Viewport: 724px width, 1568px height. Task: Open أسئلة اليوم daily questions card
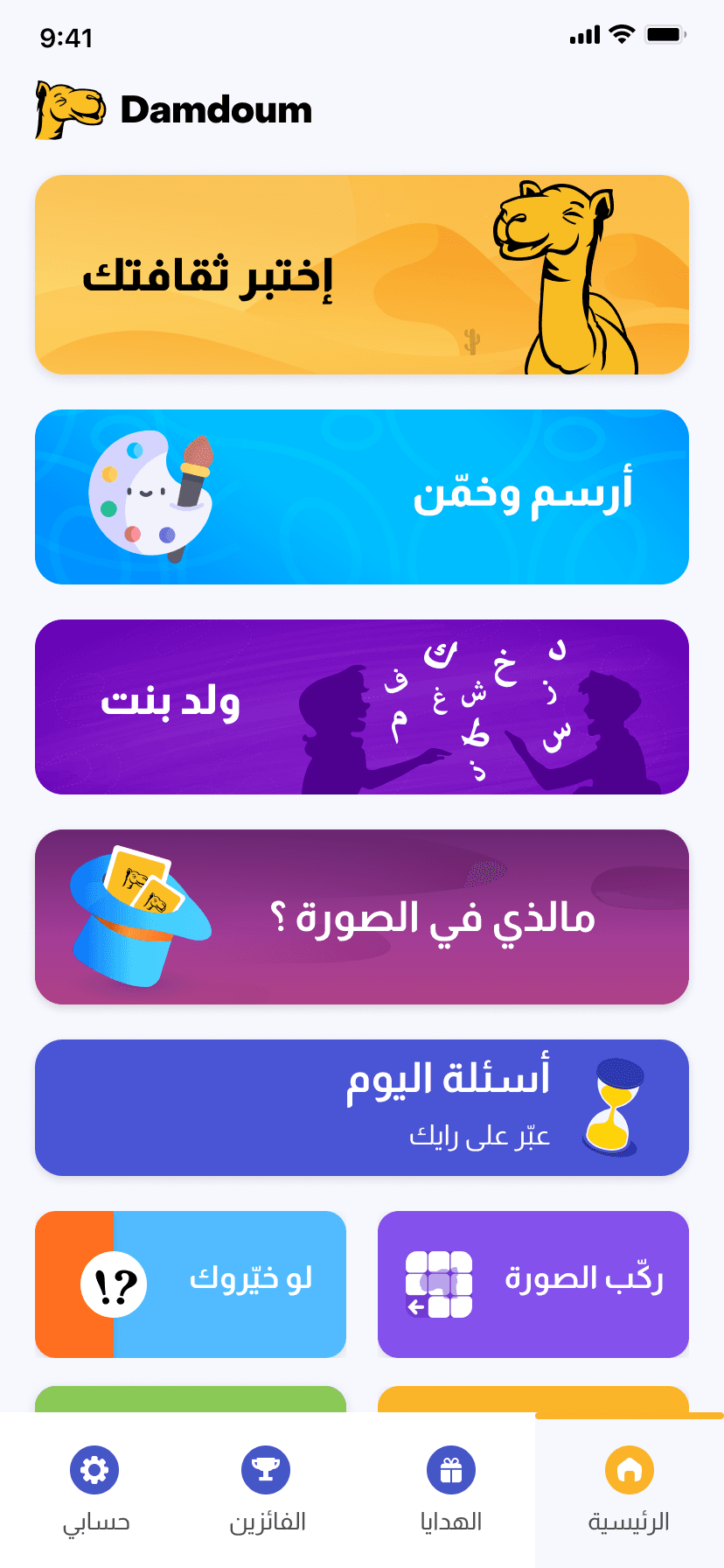[362, 1108]
